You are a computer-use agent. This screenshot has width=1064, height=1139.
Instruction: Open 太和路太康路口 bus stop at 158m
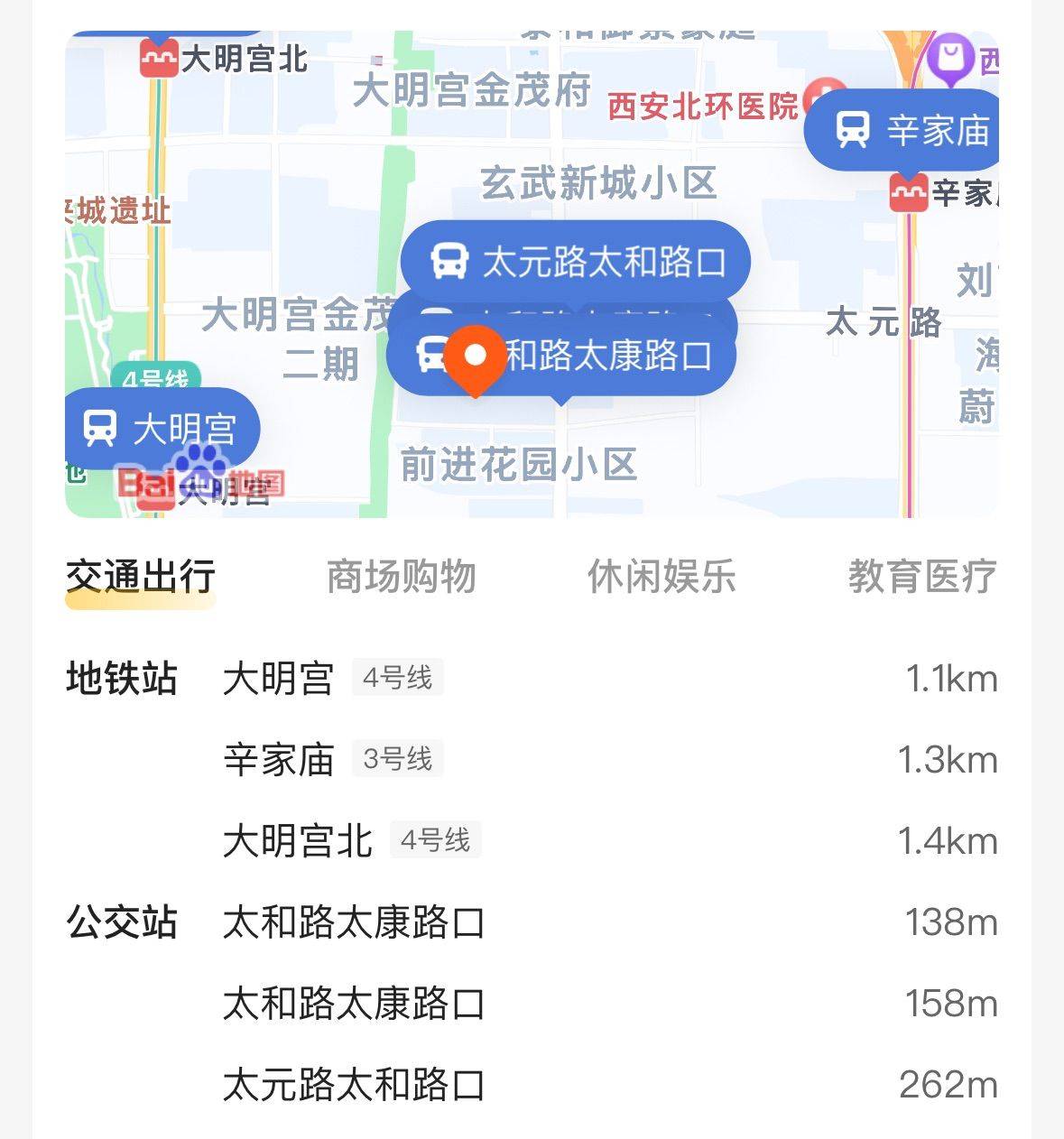click(531, 1004)
